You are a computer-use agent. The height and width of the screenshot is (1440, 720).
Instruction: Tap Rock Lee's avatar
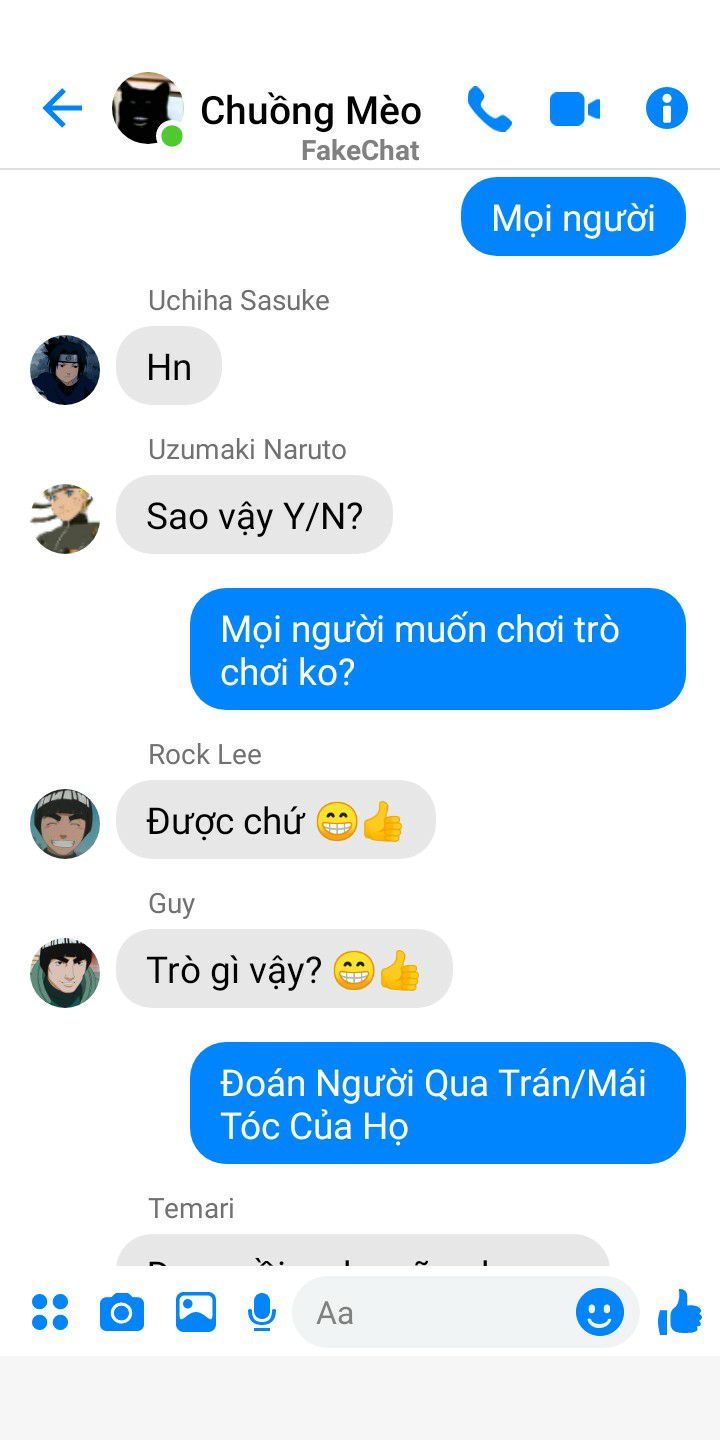click(65, 823)
